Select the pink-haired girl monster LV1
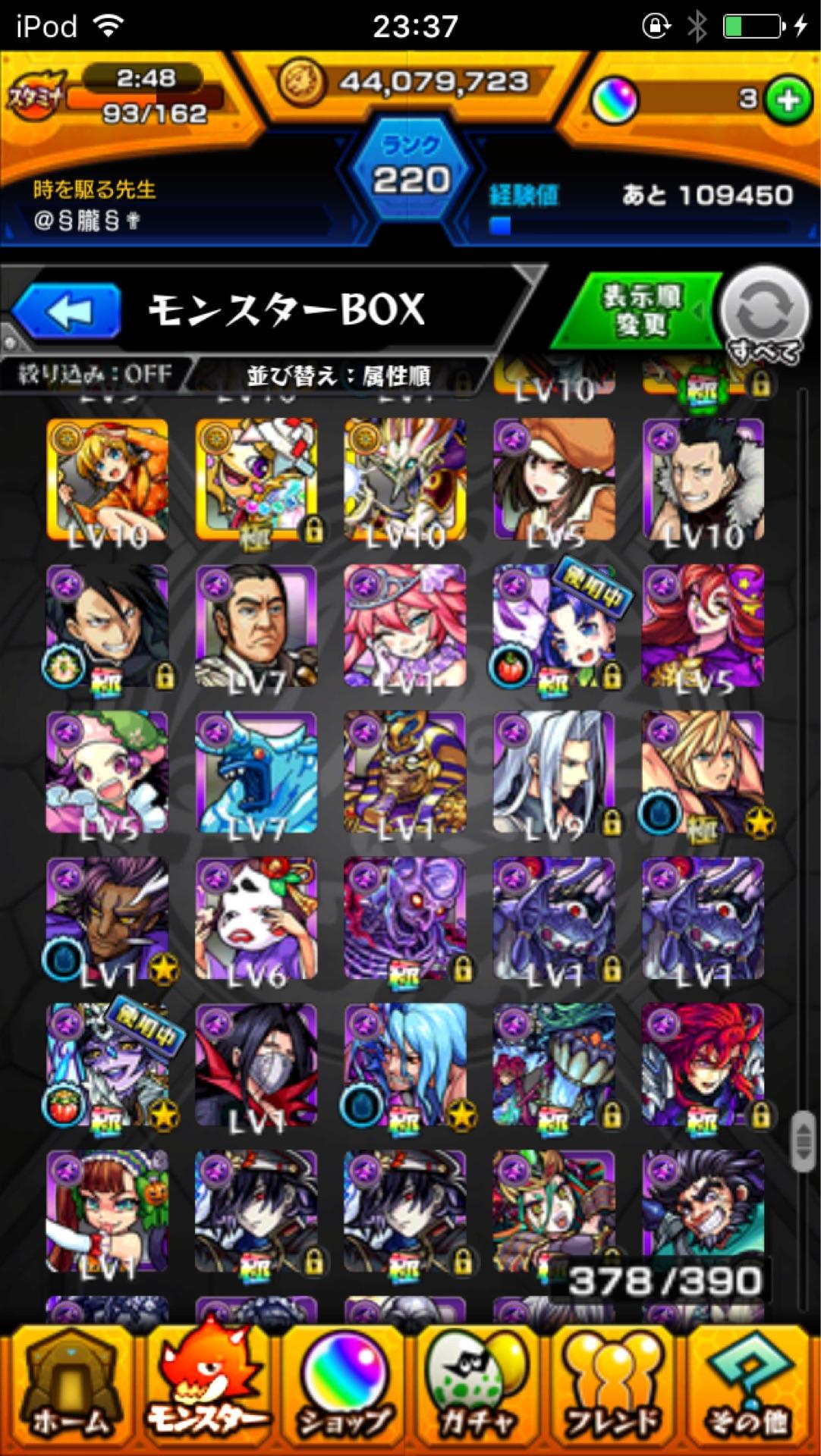Screen dimensions: 821x1456 [404, 626]
